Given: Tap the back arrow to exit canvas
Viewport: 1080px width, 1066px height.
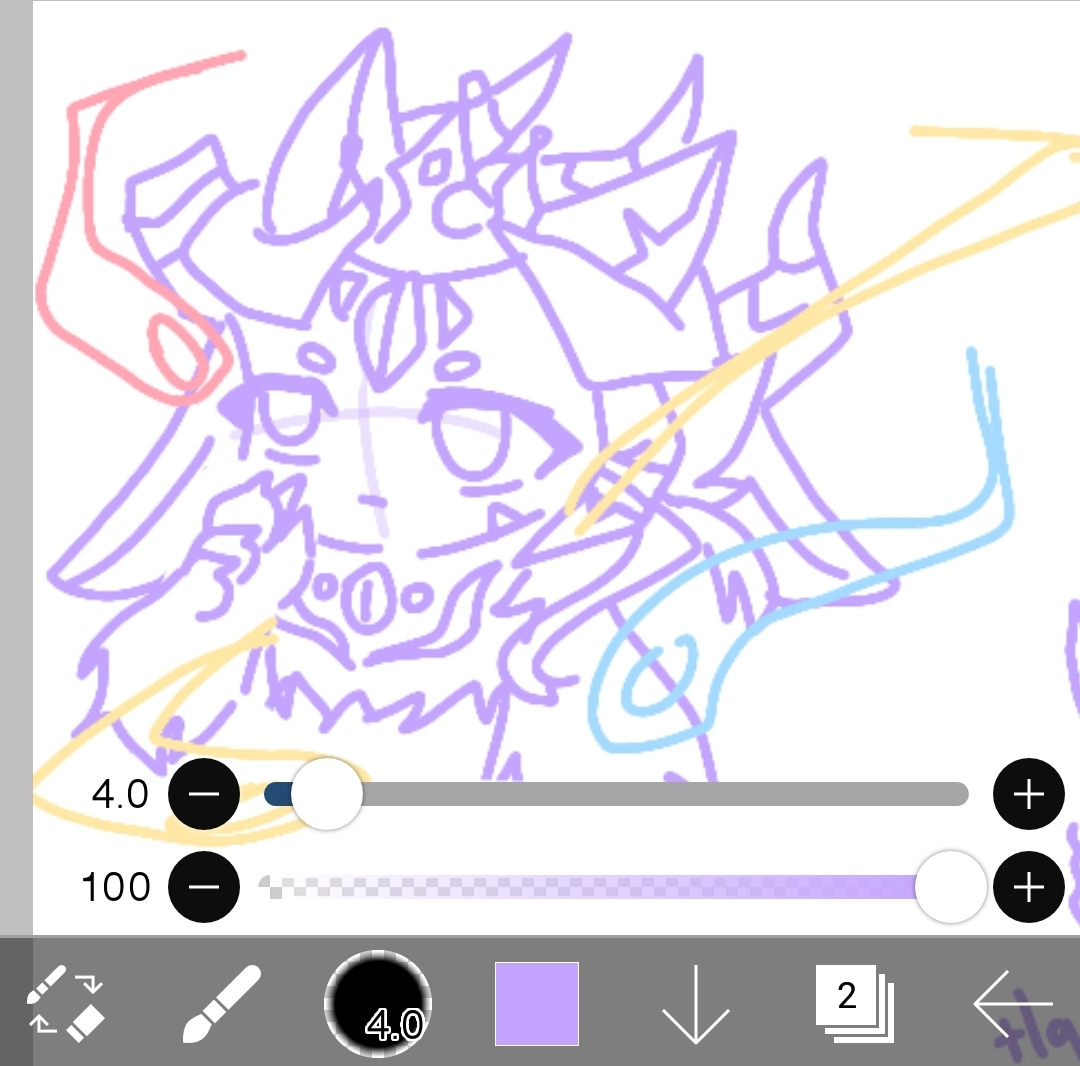Looking at the screenshot, I should 1012,1003.
